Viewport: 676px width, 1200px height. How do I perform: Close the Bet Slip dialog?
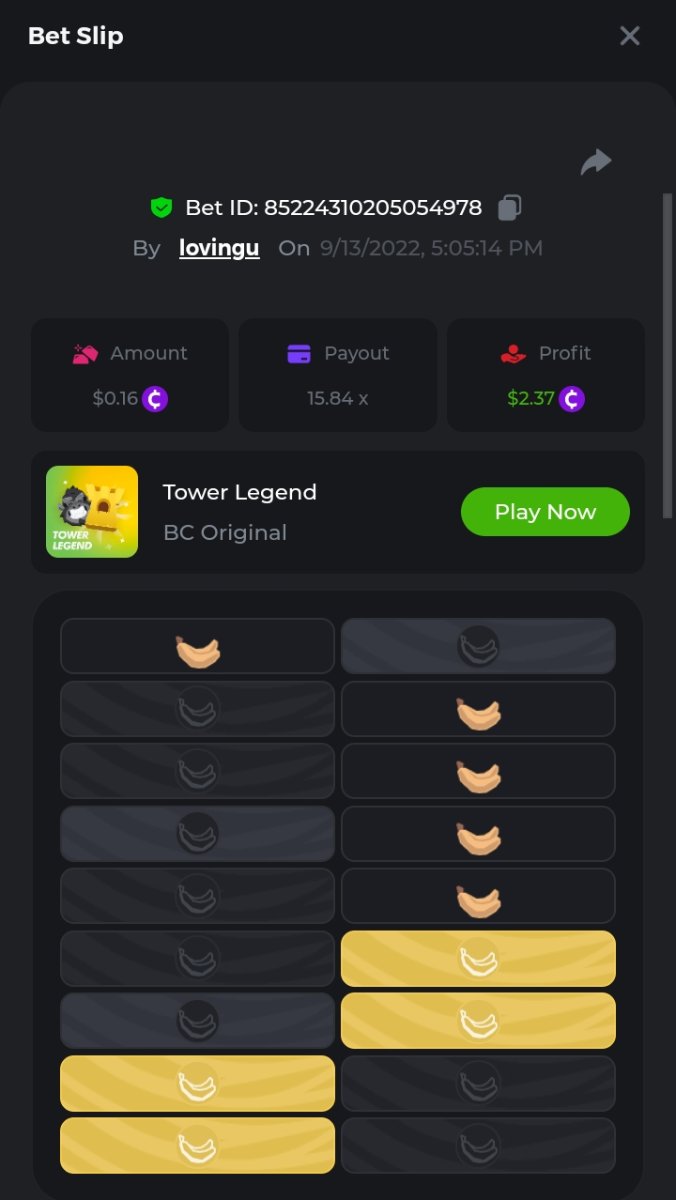coord(629,36)
